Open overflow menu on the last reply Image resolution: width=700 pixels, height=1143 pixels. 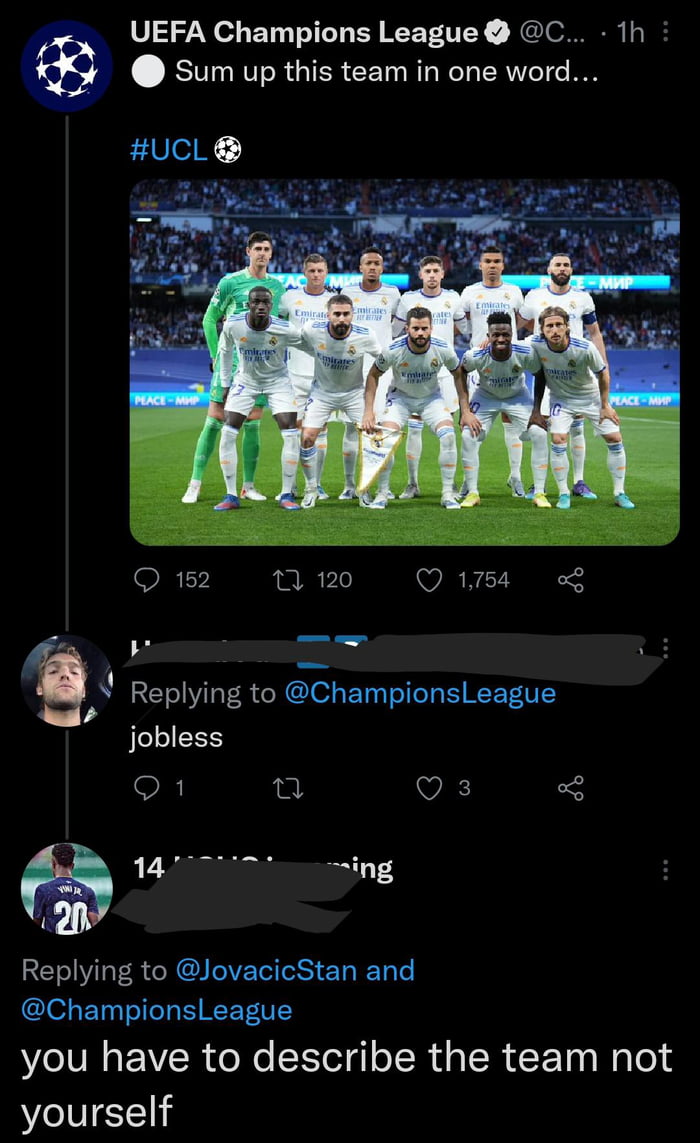[667, 871]
